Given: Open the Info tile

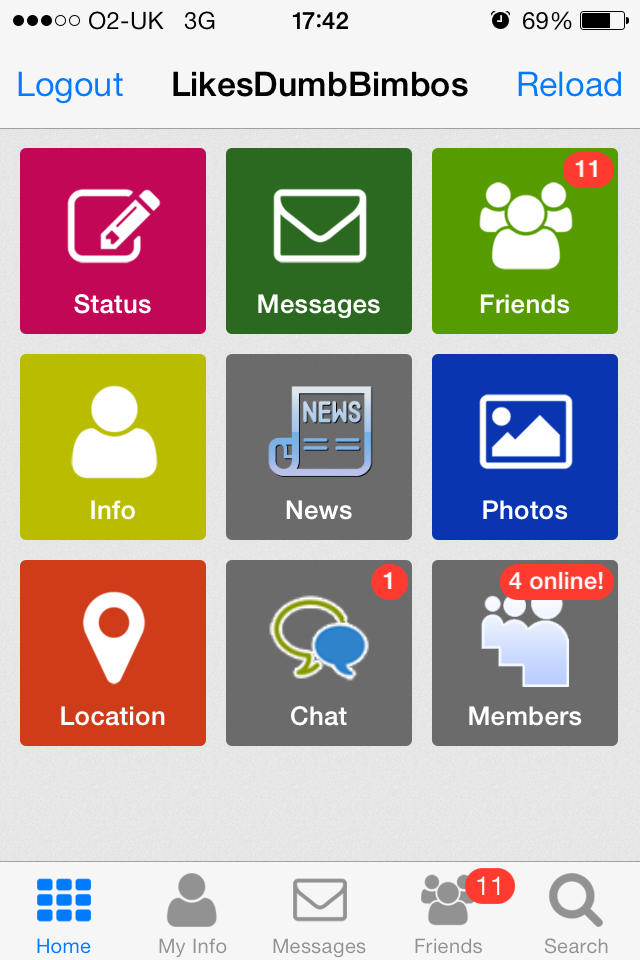Looking at the screenshot, I should [113, 447].
